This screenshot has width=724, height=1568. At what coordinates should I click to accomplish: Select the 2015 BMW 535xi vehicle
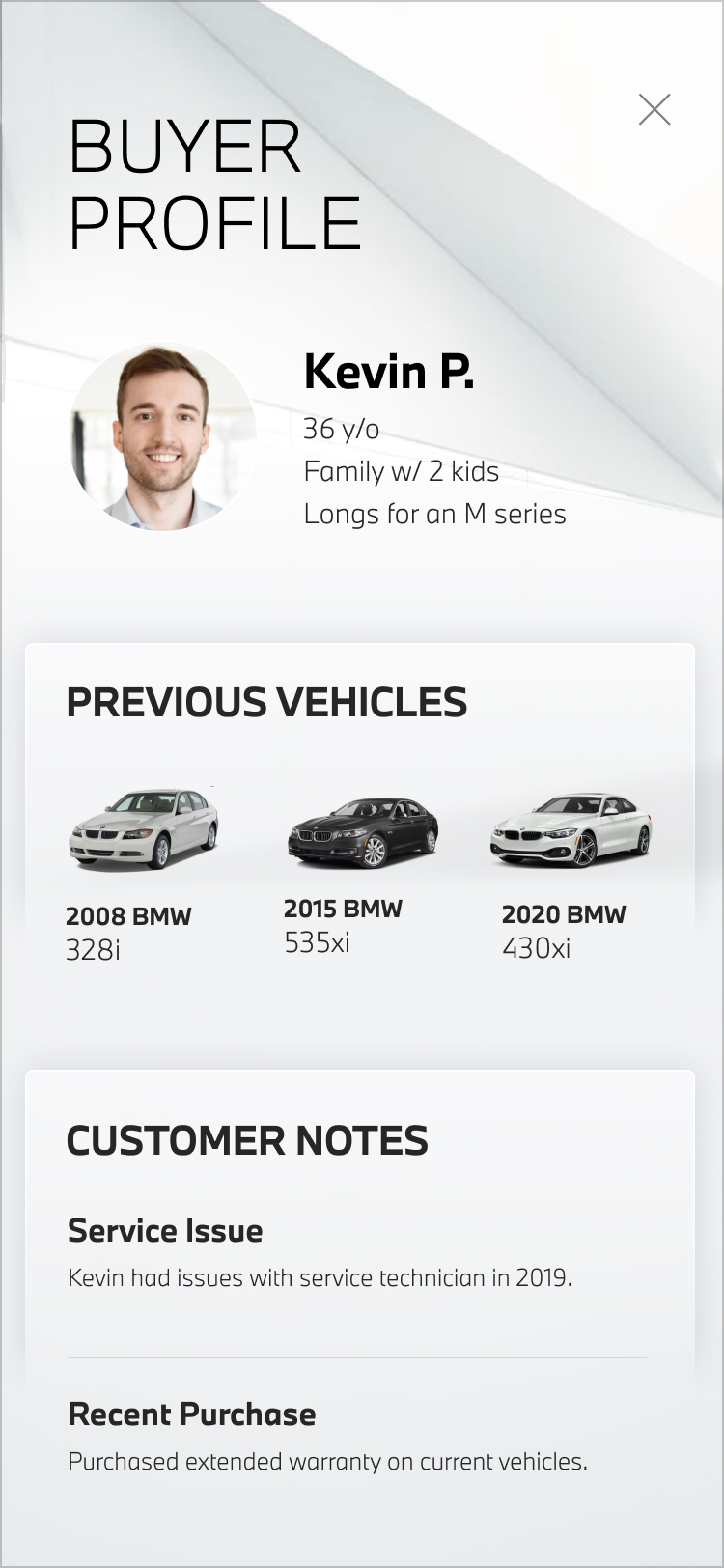click(363, 832)
